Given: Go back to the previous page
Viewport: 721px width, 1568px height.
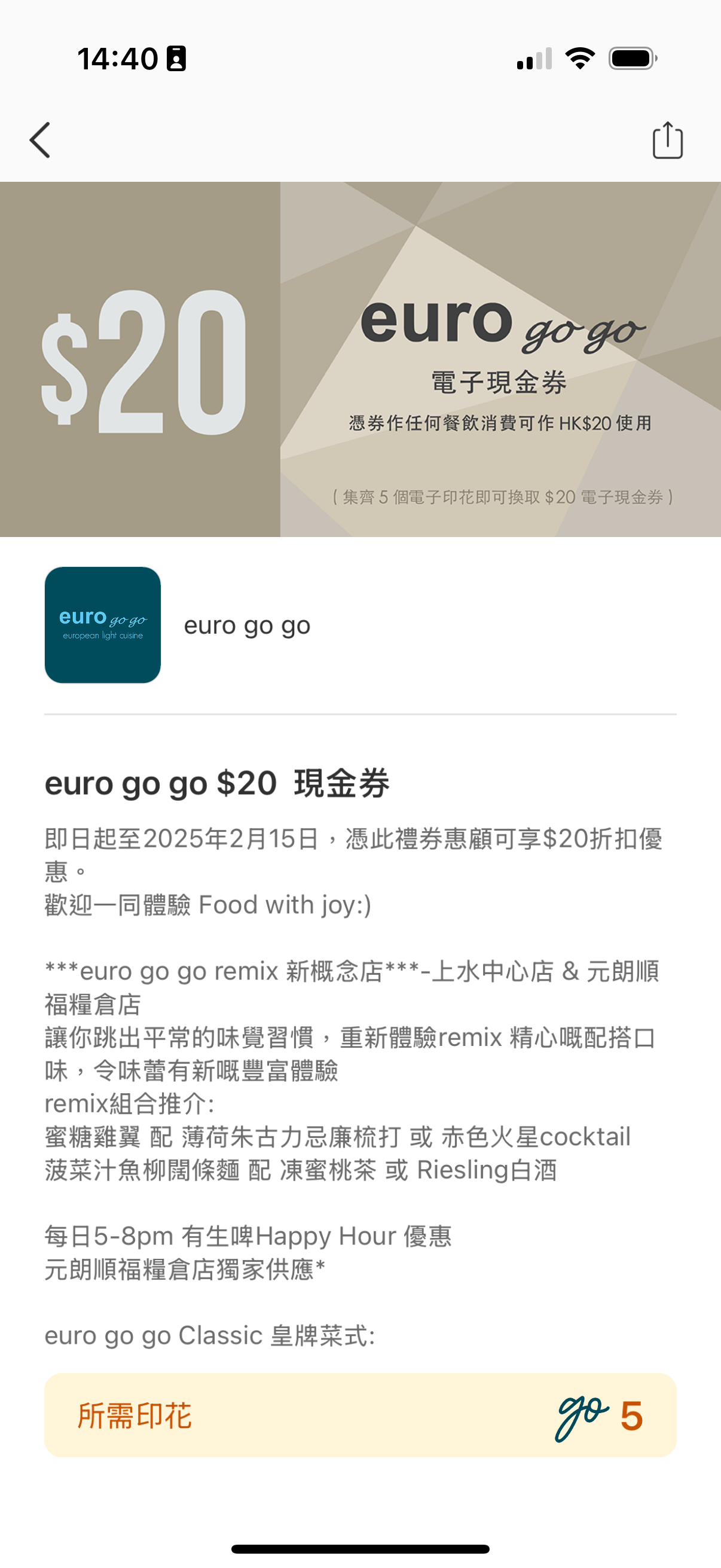Looking at the screenshot, I should click(x=40, y=140).
